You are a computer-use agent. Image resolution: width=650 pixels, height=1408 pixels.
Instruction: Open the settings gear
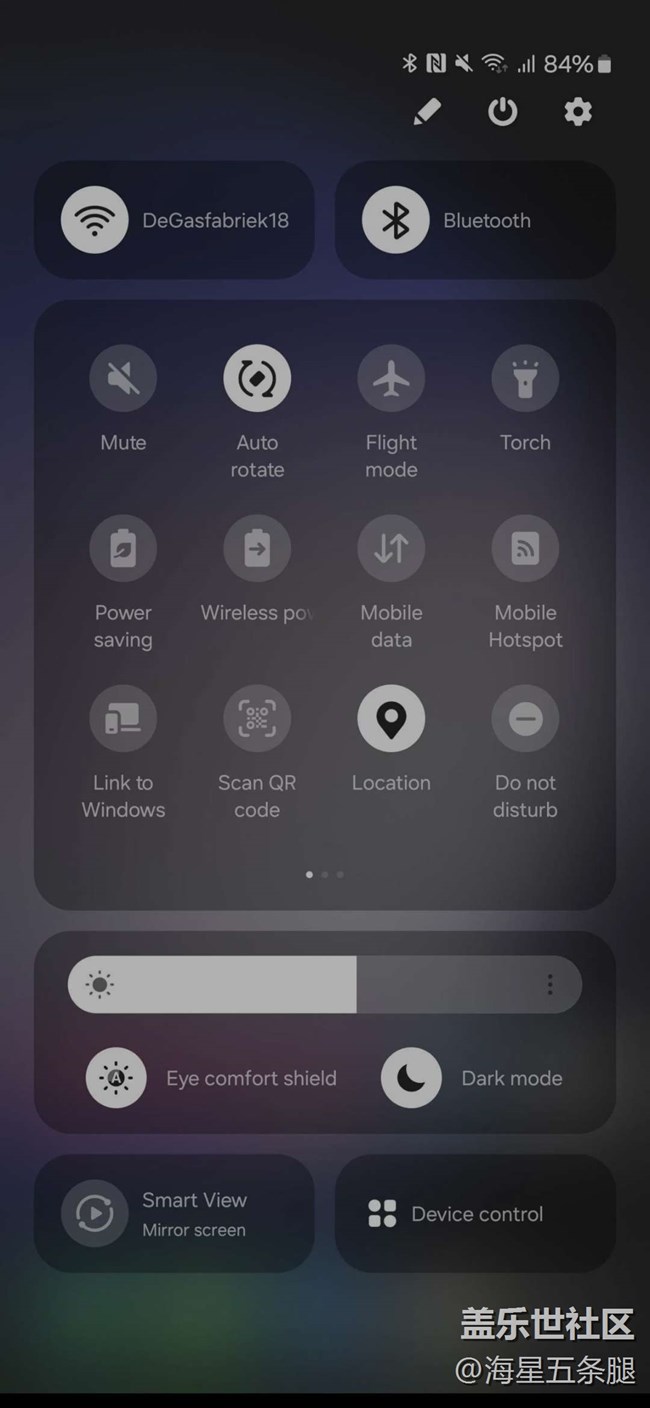578,112
